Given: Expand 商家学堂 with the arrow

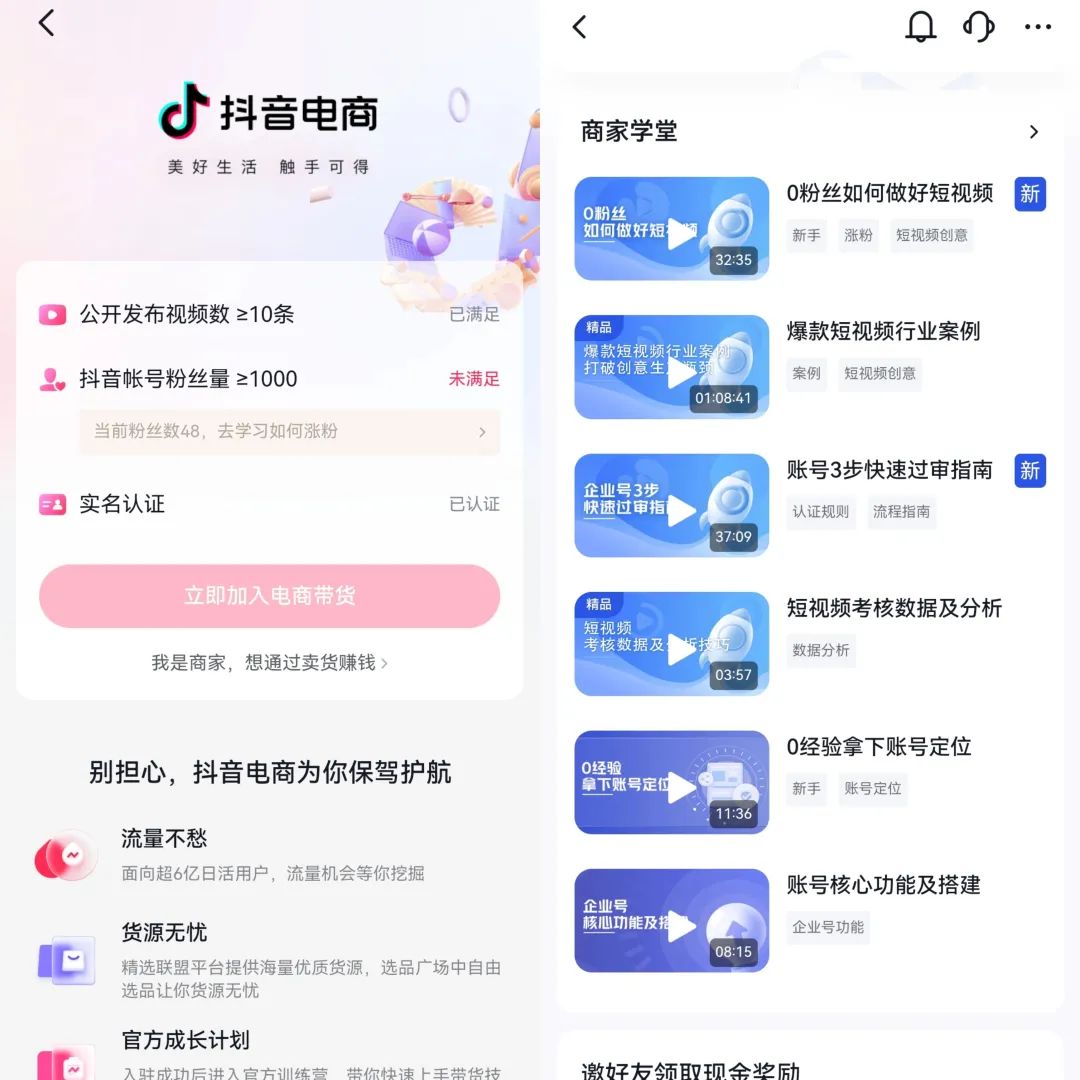Looking at the screenshot, I should [1034, 132].
